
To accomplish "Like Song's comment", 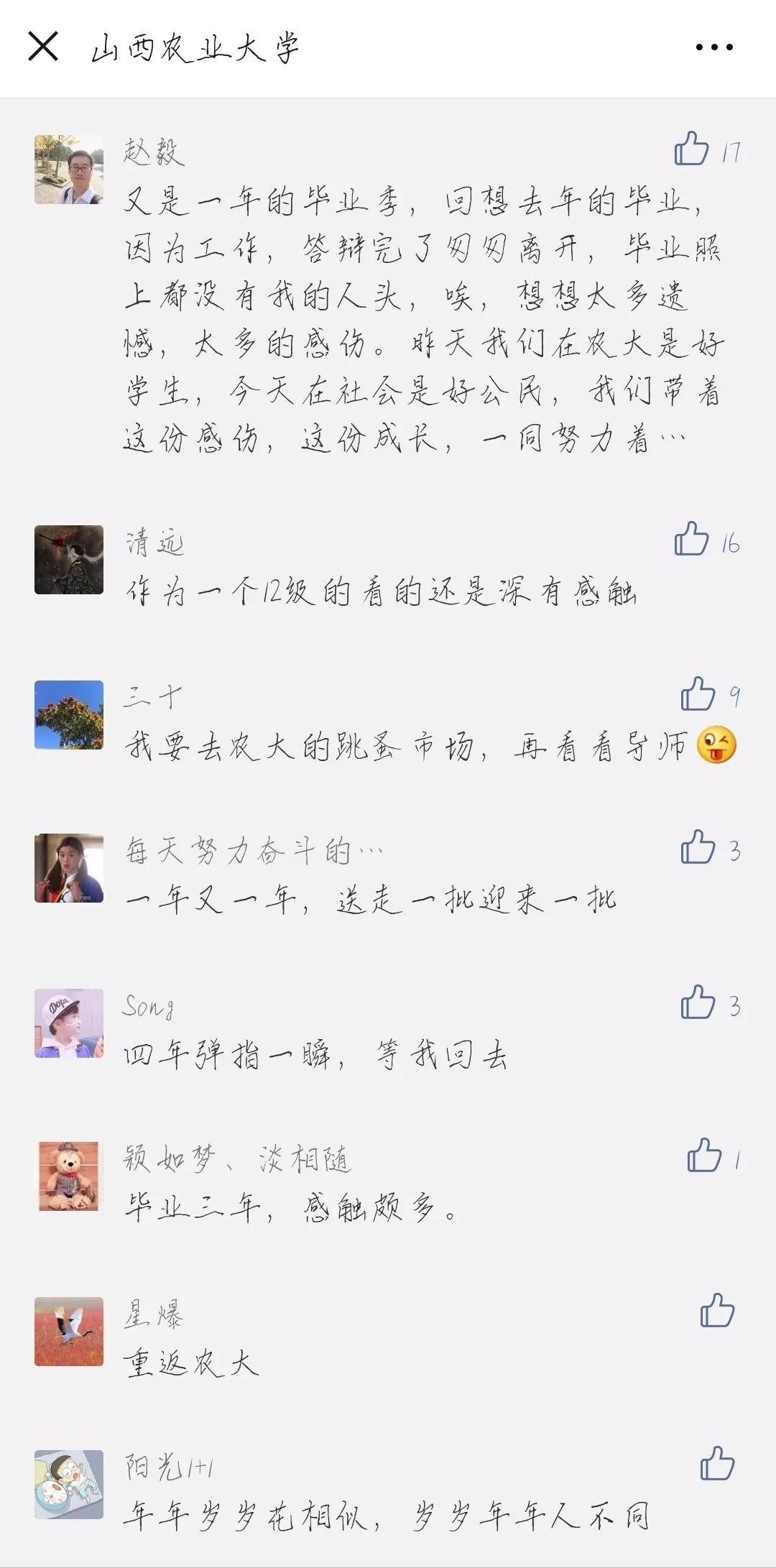I will point(698,1003).
